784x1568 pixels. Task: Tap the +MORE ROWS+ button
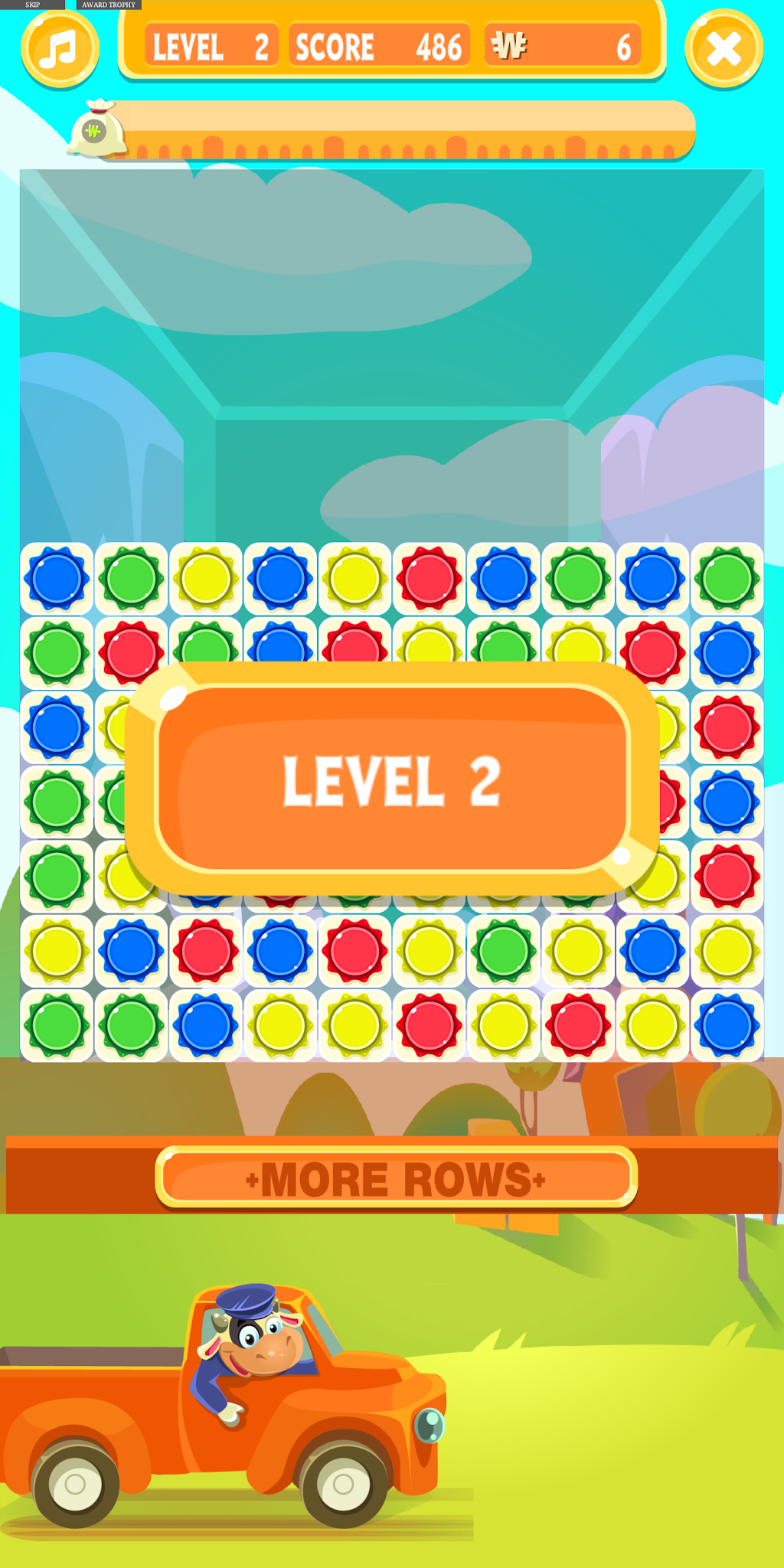(396, 1178)
